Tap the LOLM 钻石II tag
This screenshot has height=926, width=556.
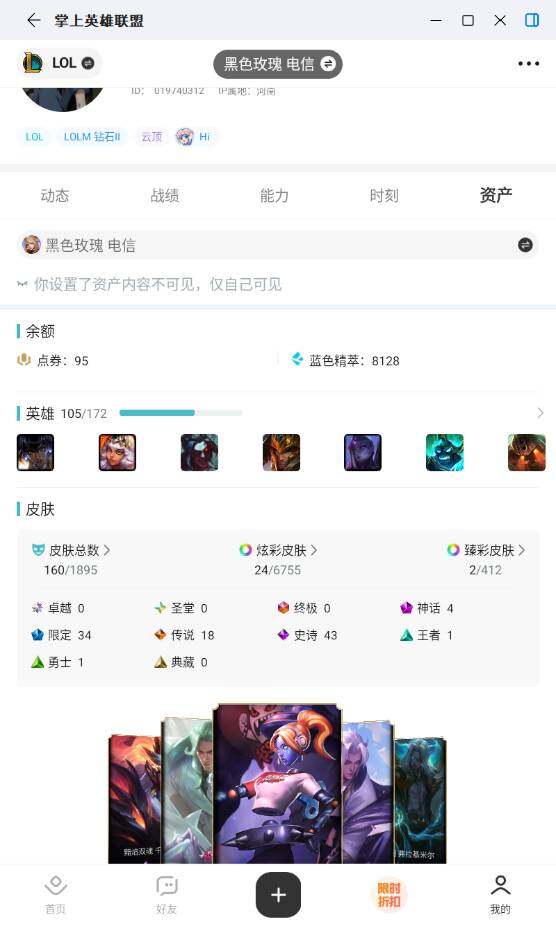pyautogui.click(x=92, y=137)
